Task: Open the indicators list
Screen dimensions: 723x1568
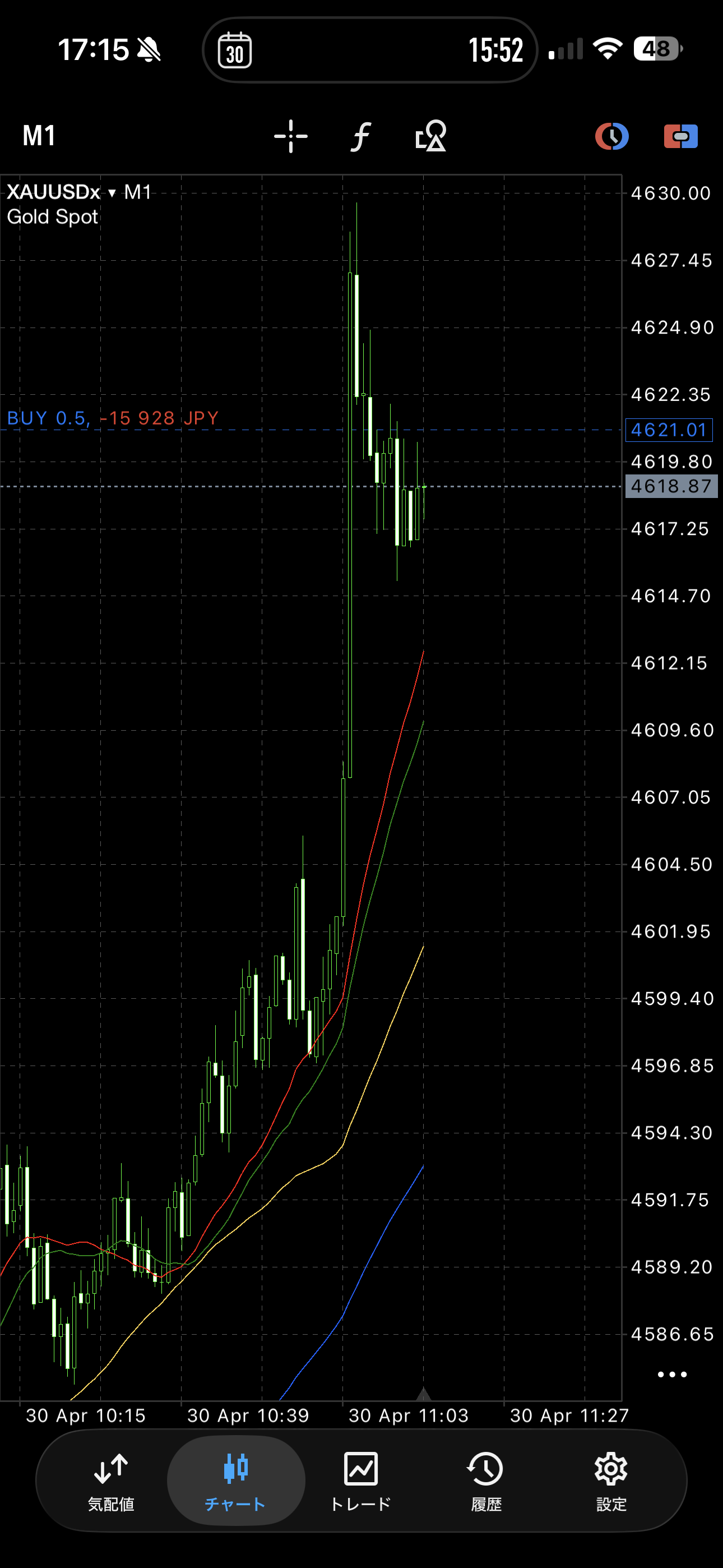Action: click(361, 136)
